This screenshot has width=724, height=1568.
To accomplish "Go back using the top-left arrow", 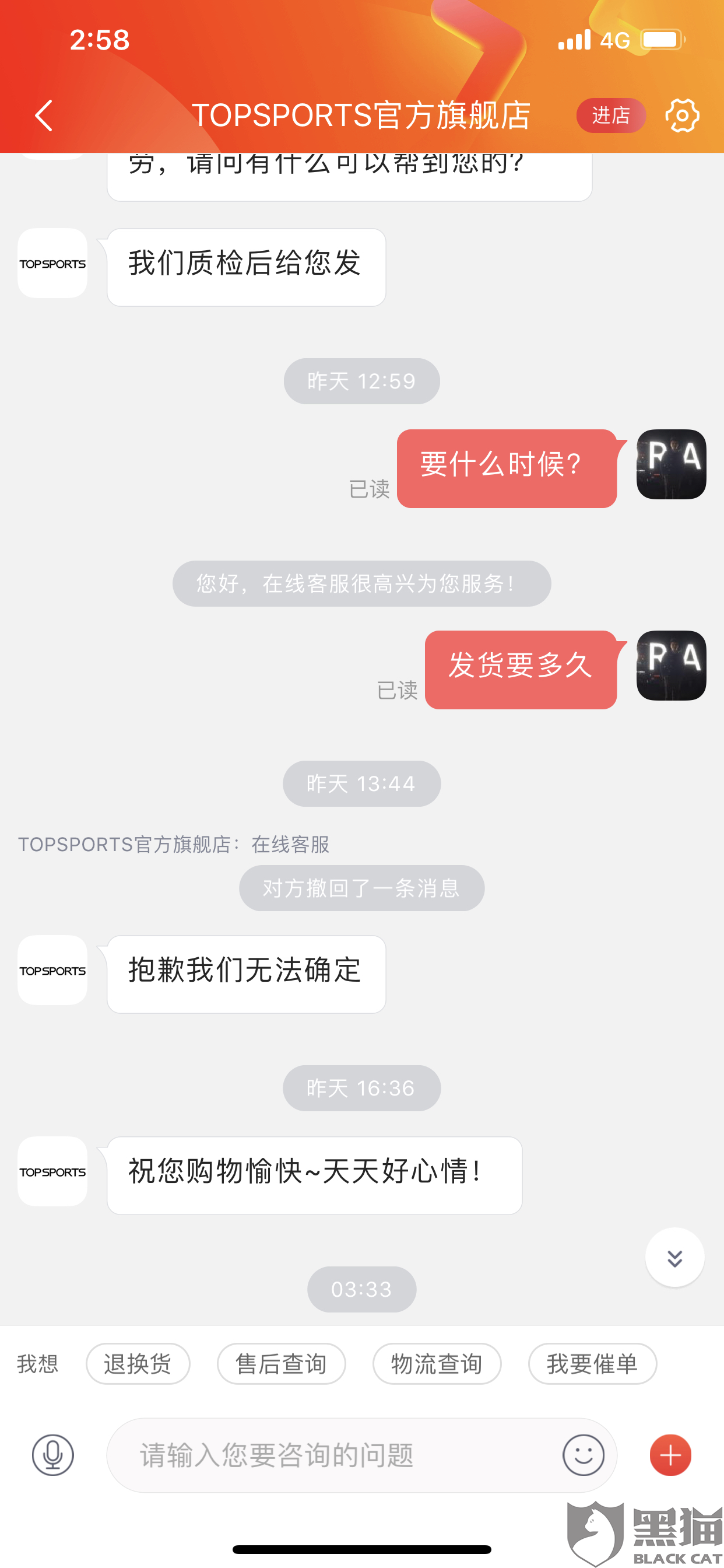I will coord(44,116).
